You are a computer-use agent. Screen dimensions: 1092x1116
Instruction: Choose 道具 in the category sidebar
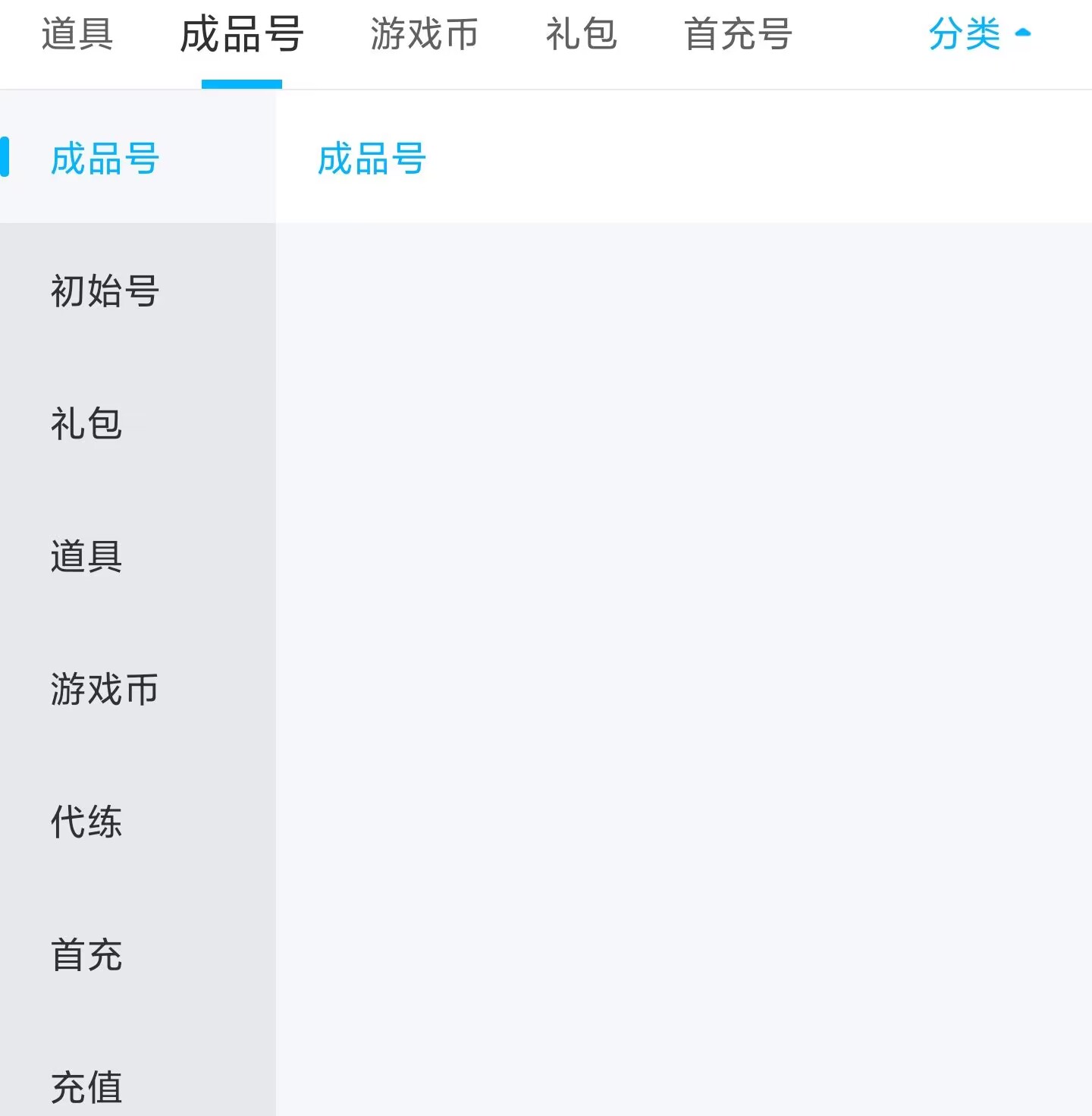(138, 556)
